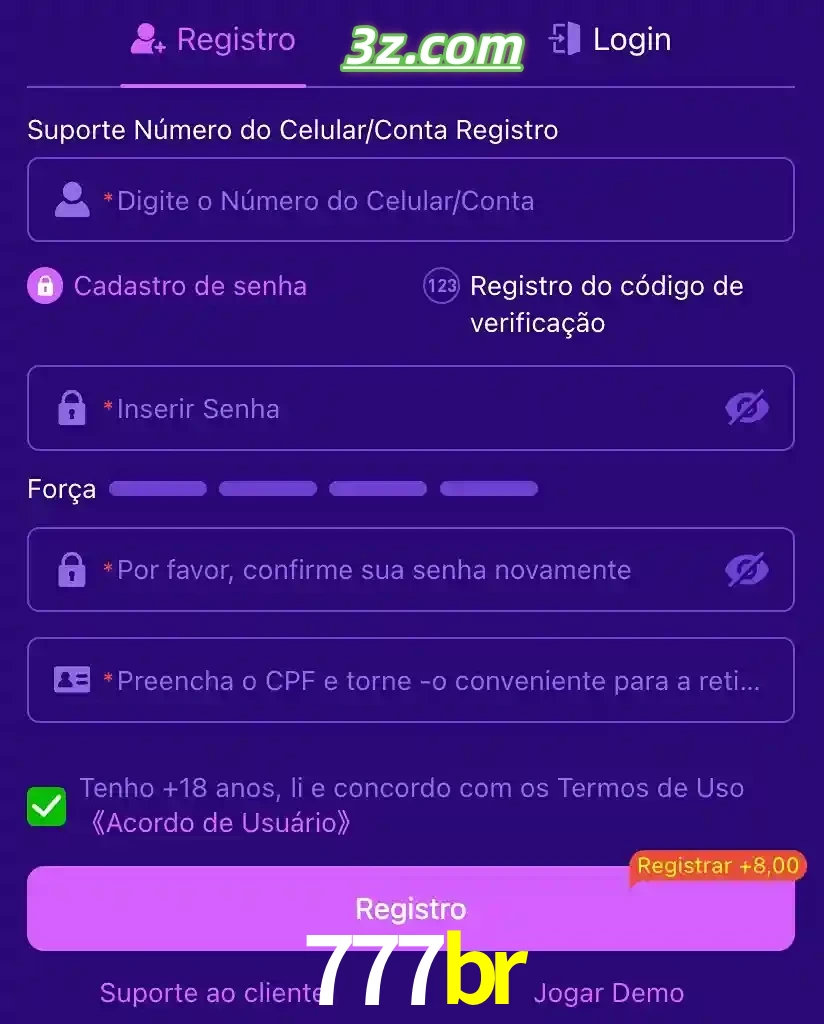Launch Jogar Demo
This screenshot has width=824, height=1024.
[609, 993]
